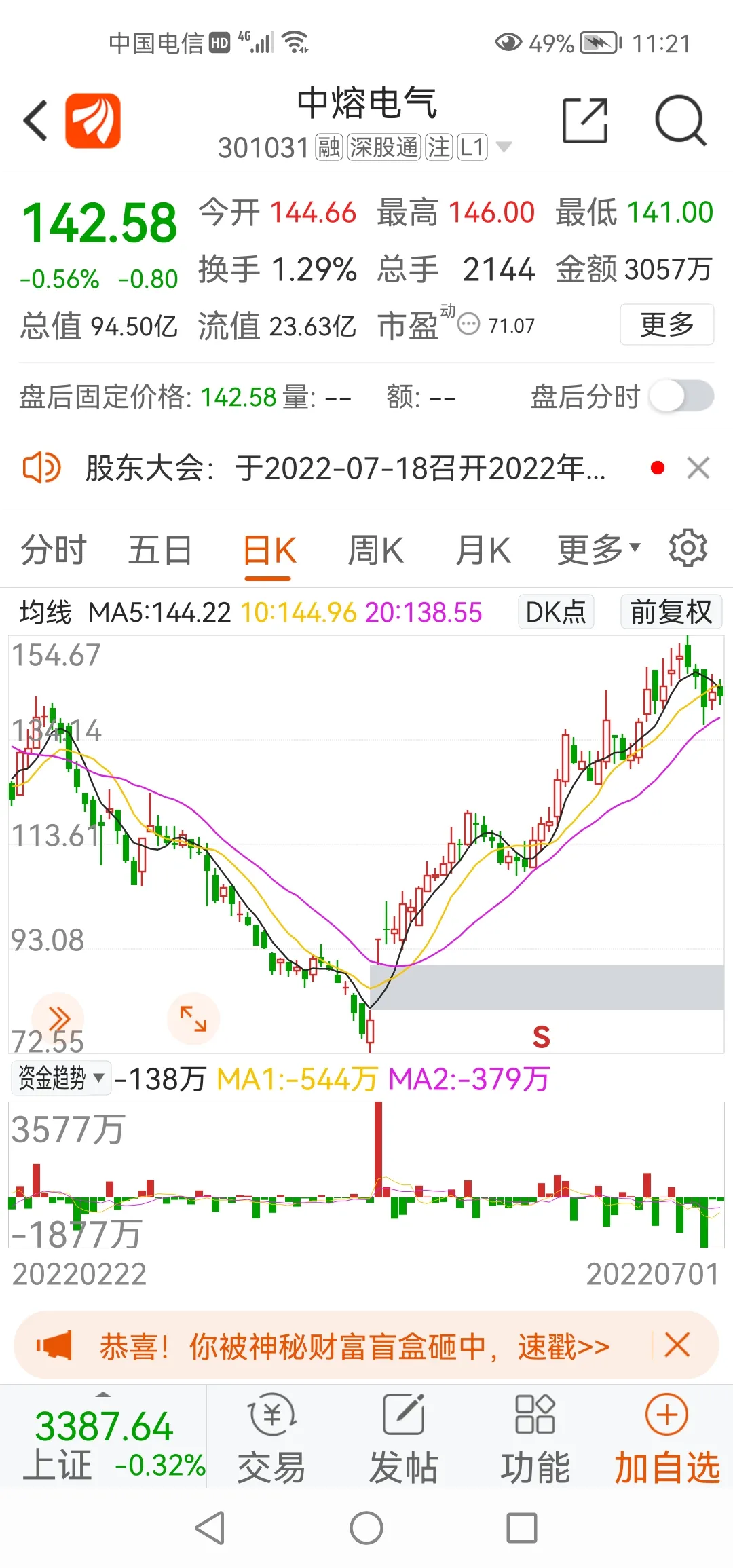This screenshot has width=733, height=1568.
Task: Switch to the 五日 chart tab
Action: pyautogui.click(x=160, y=550)
